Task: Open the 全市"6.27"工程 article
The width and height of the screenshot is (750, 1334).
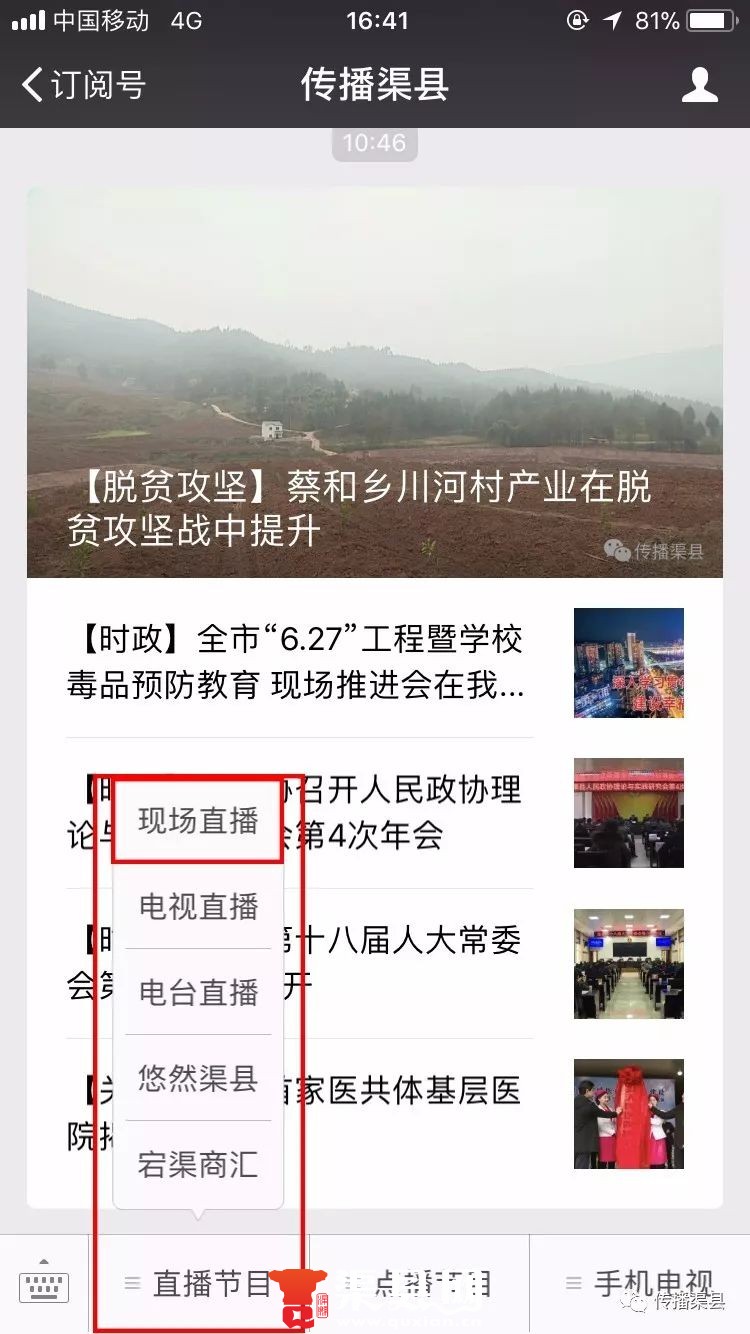Action: [300, 662]
